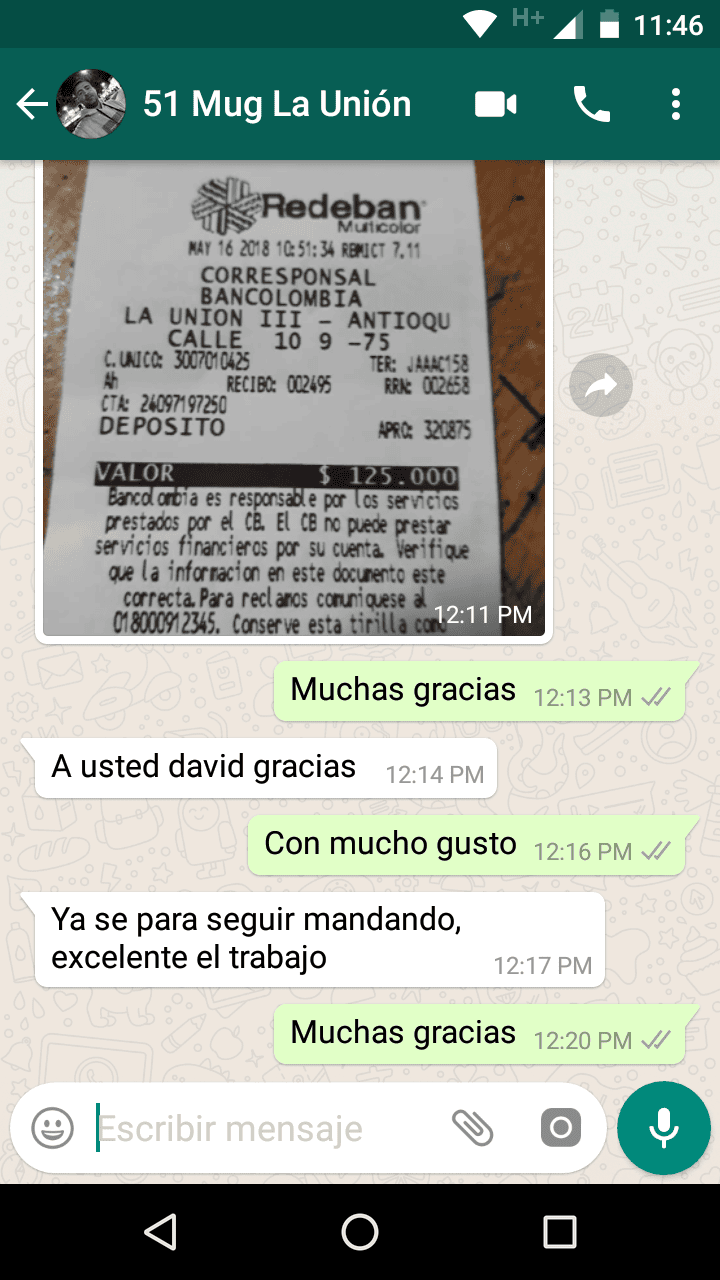
Task: Tap the system home button
Action: tap(360, 1232)
